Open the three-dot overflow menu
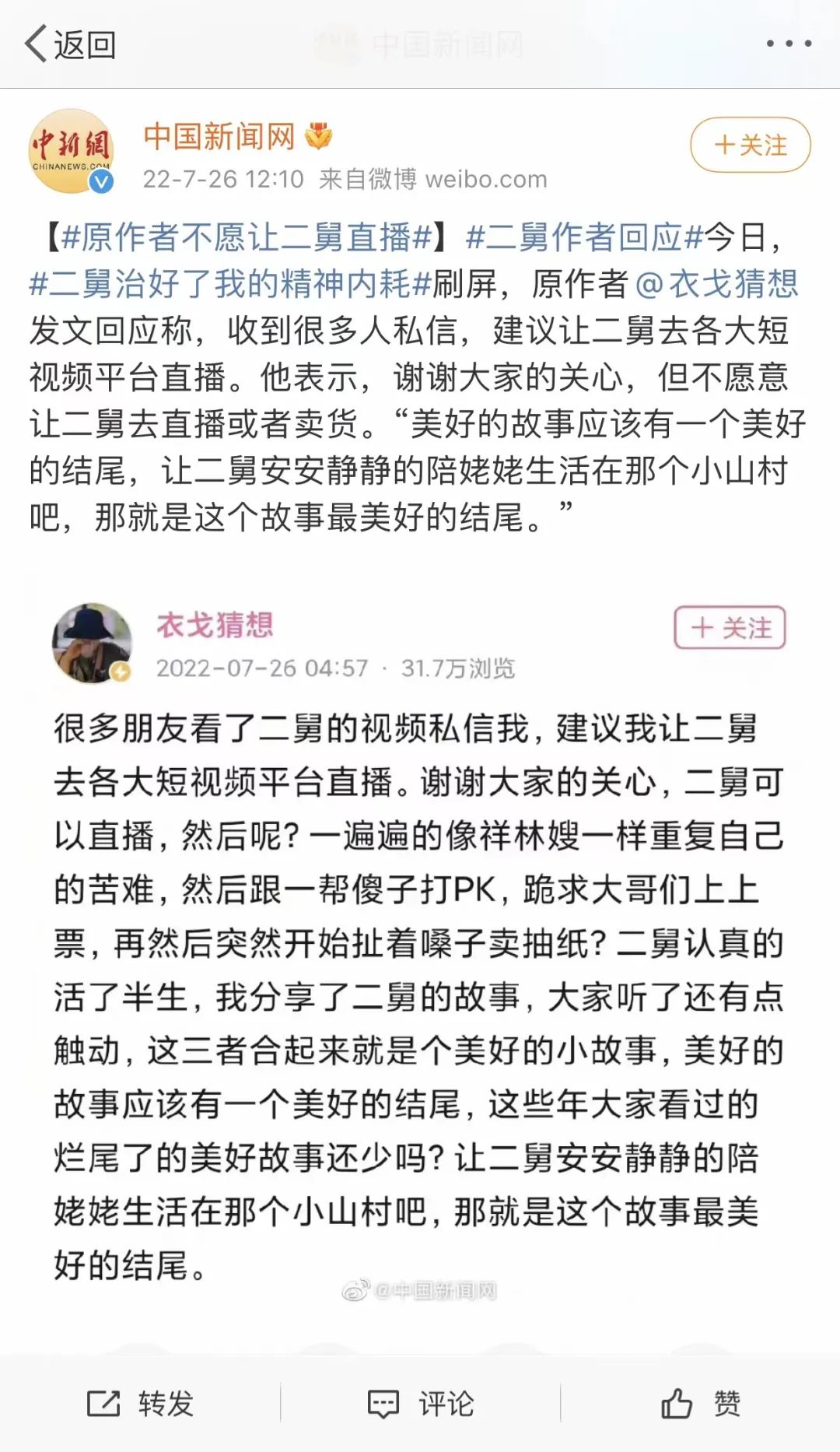 point(789,44)
